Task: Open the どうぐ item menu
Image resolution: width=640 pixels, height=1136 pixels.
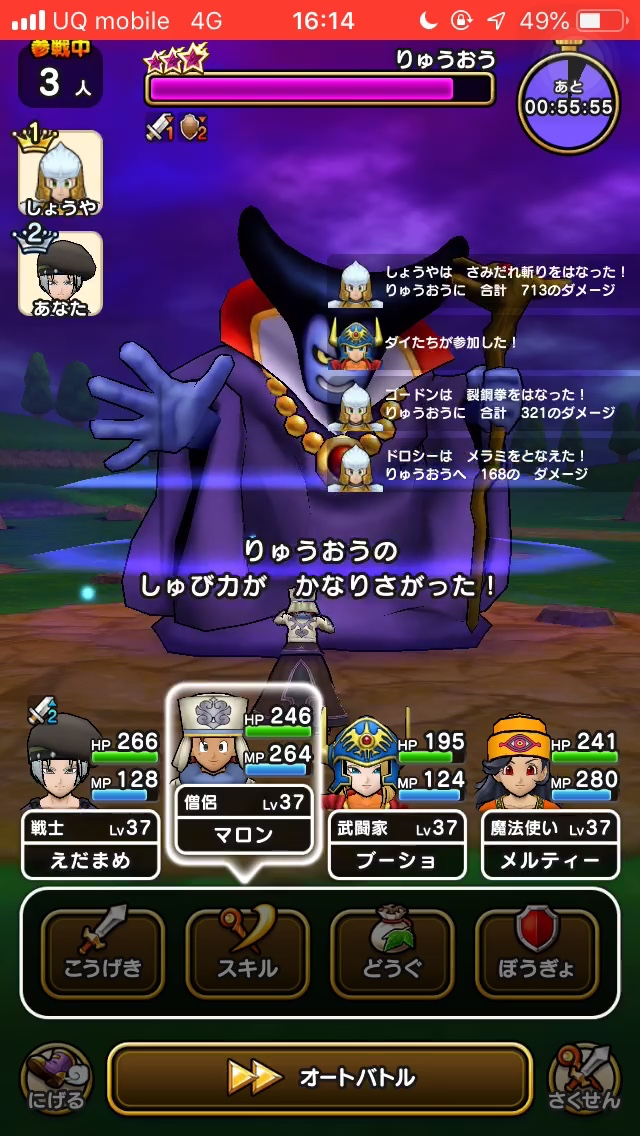Action: pos(392,953)
